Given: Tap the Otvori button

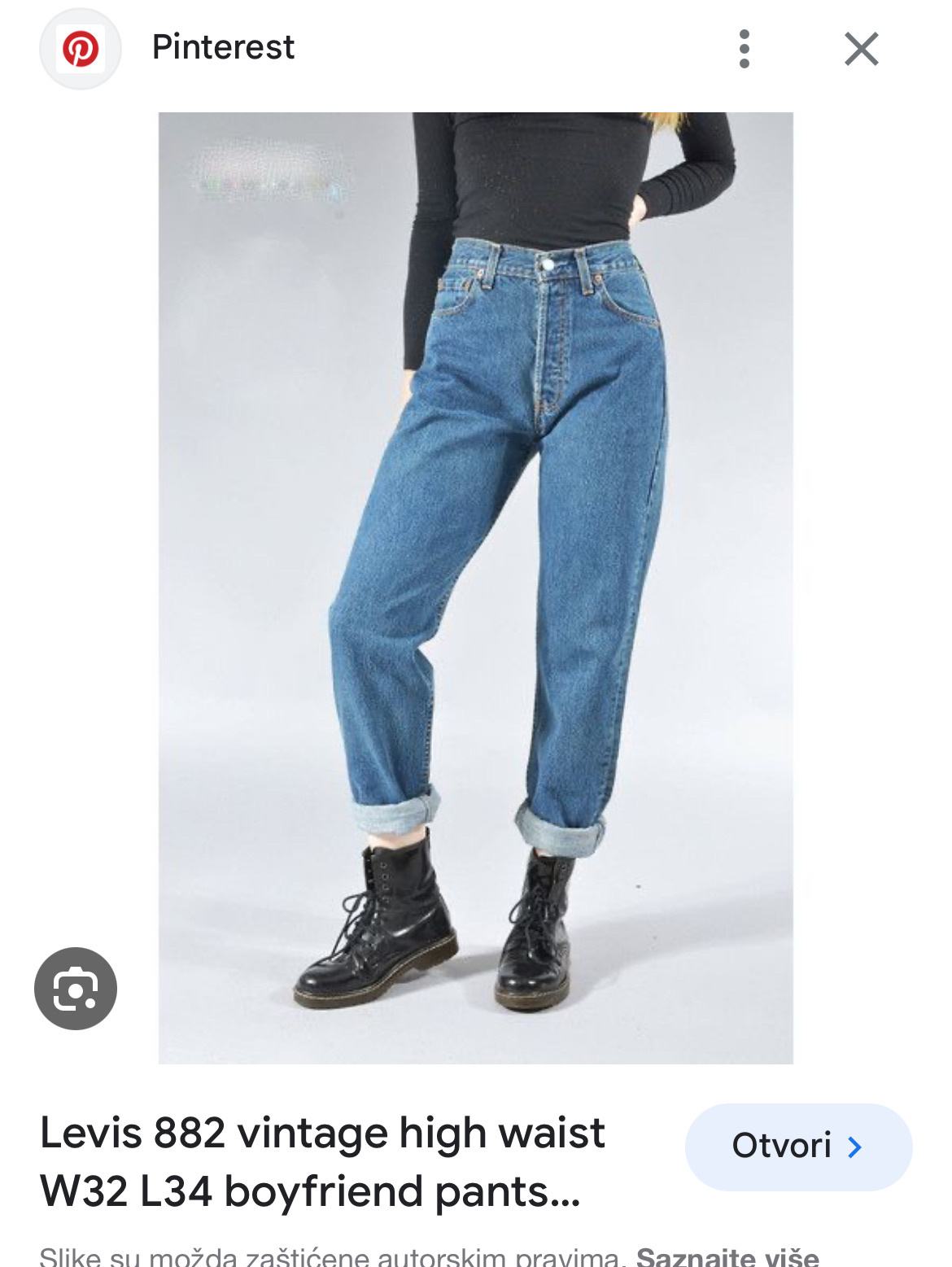Looking at the screenshot, I should [797, 1147].
